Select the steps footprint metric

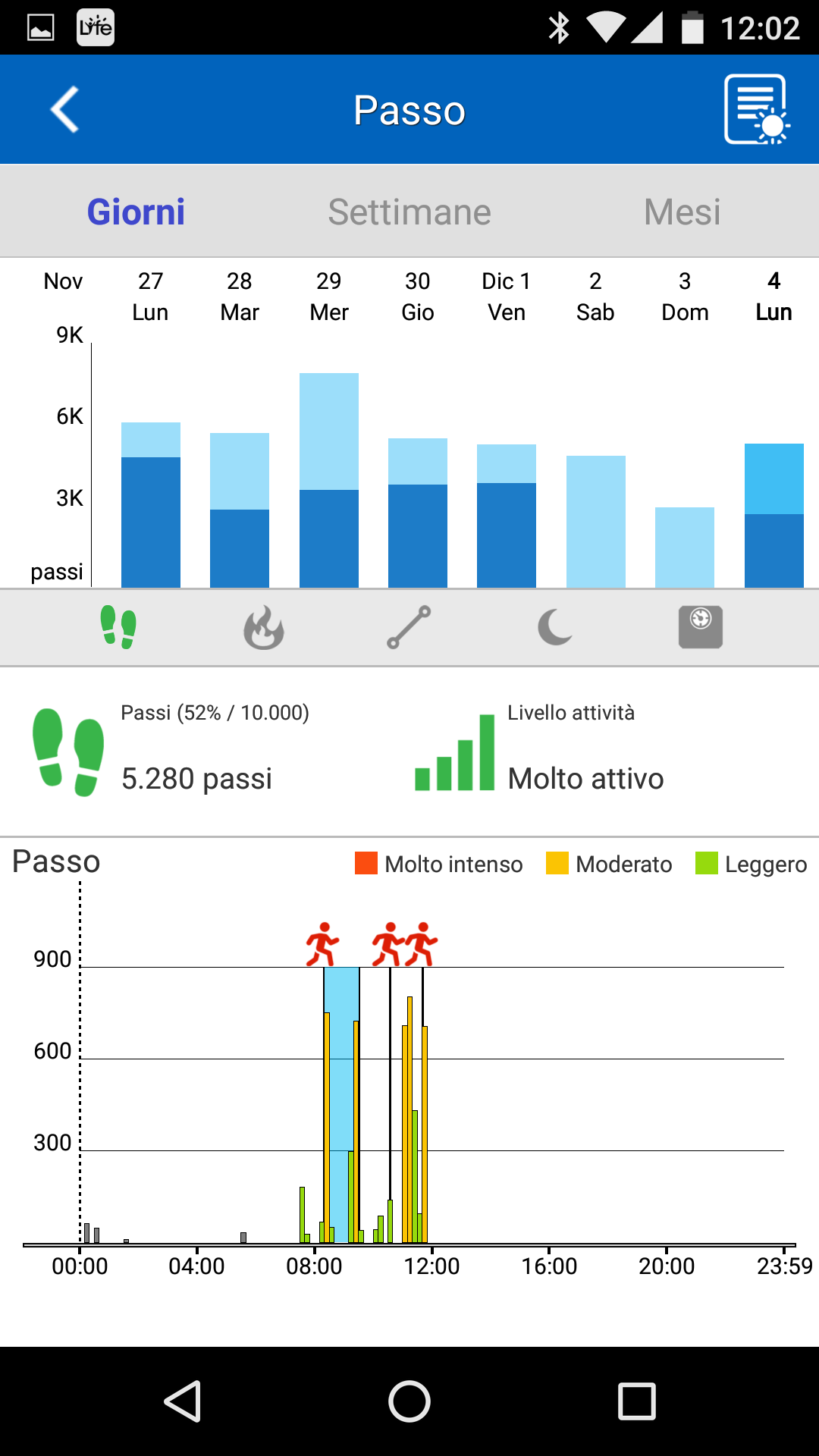pyautogui.click(x=118, y=627)
